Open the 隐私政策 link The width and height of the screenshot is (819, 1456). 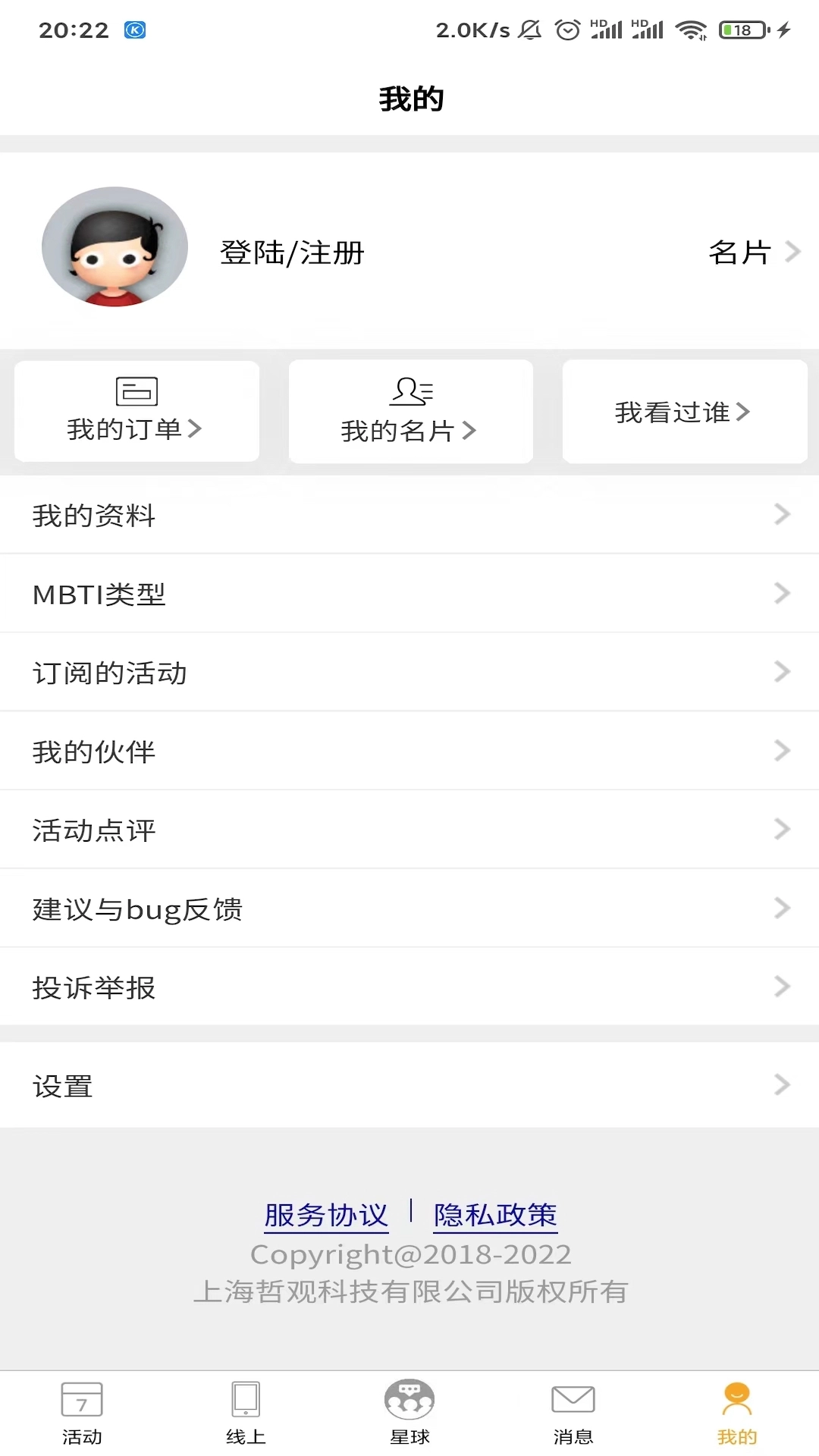tap(494, 1213)
